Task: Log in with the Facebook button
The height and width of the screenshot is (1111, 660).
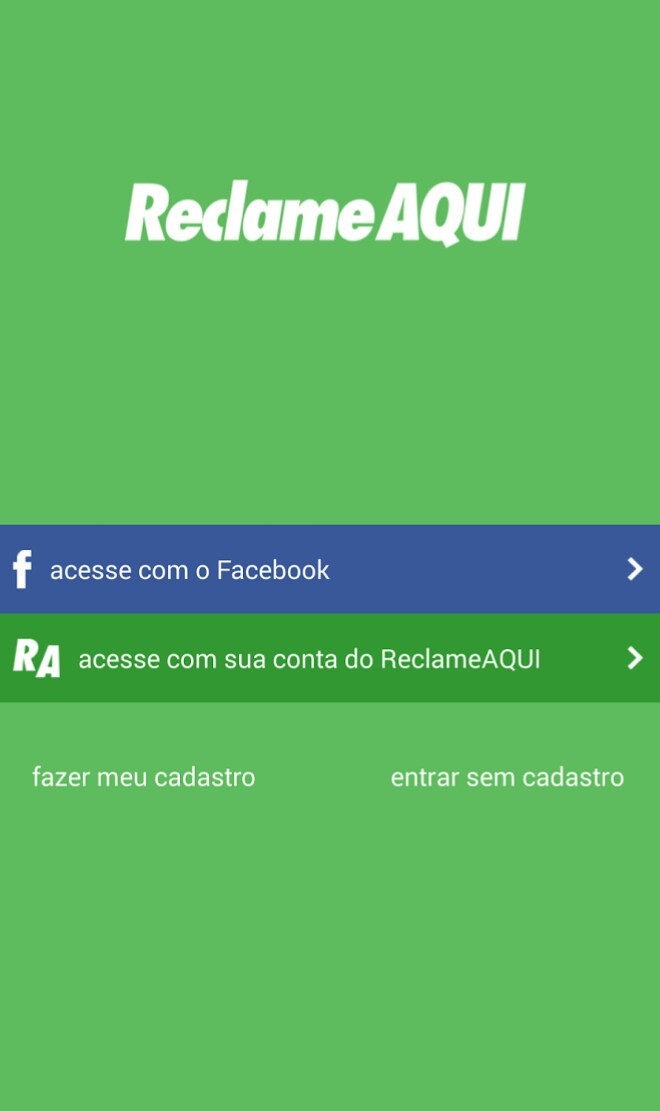Action: [329, 569]
